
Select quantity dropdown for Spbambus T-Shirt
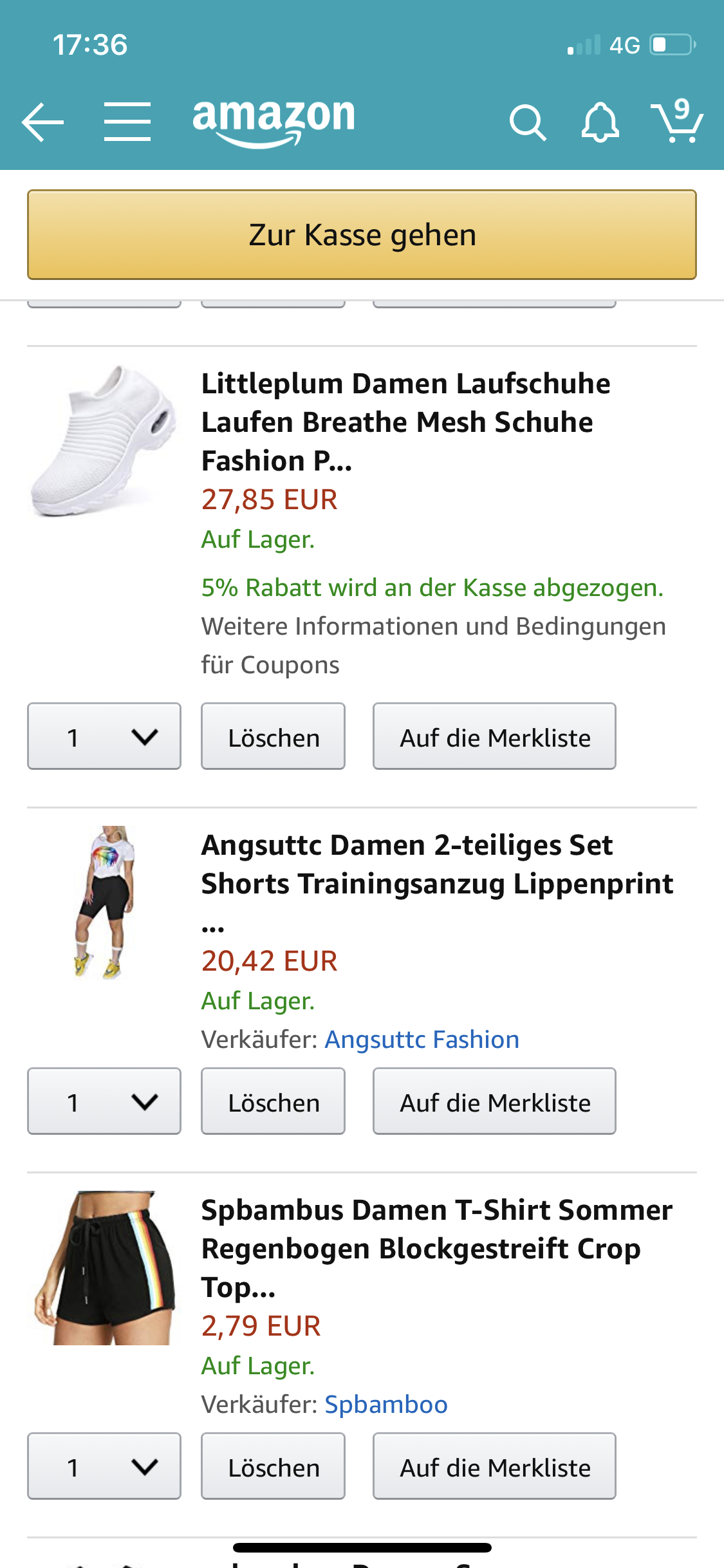[x=104, y=1466]
